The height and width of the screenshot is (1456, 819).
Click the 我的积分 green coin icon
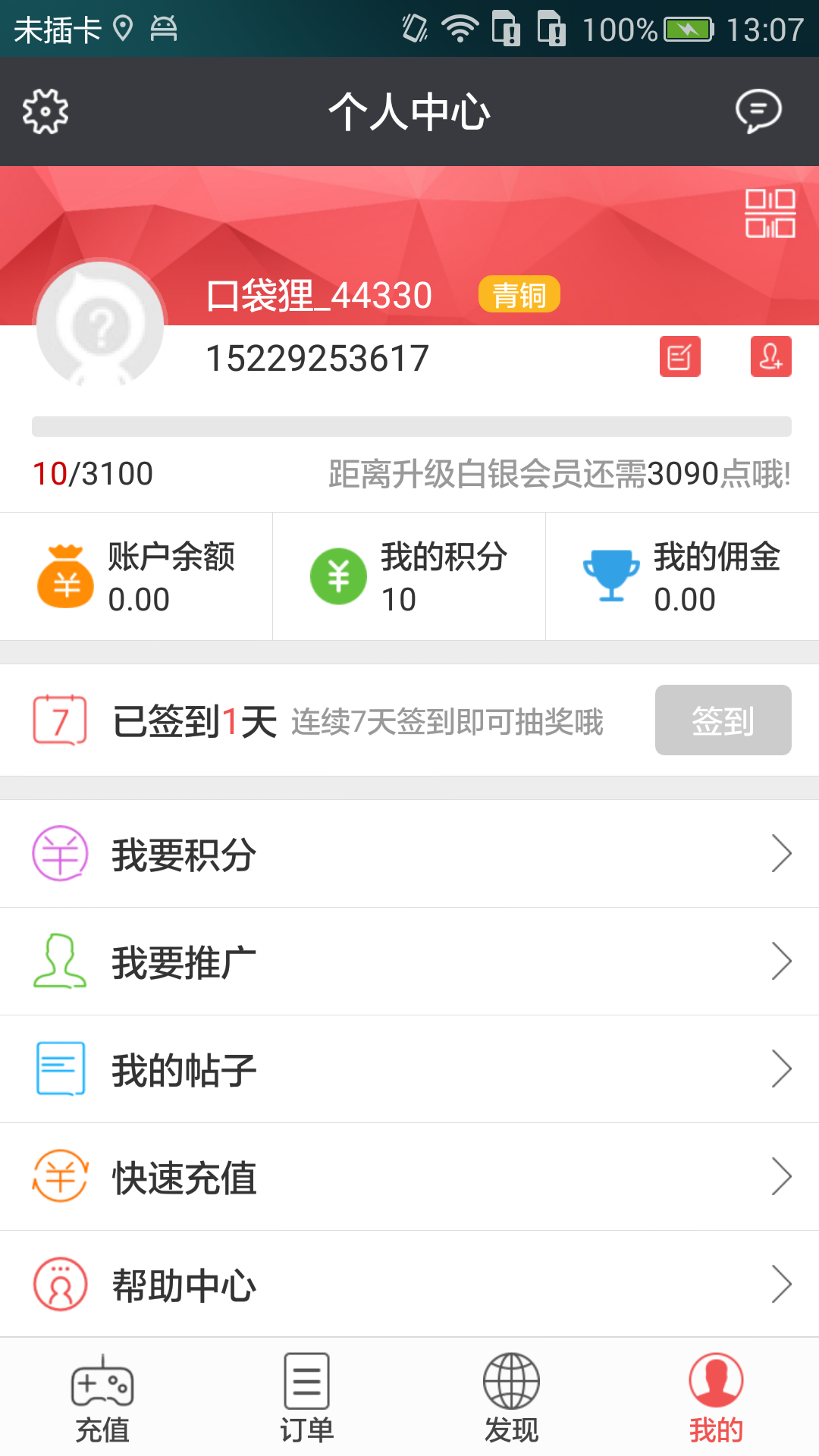coord(338,575)
